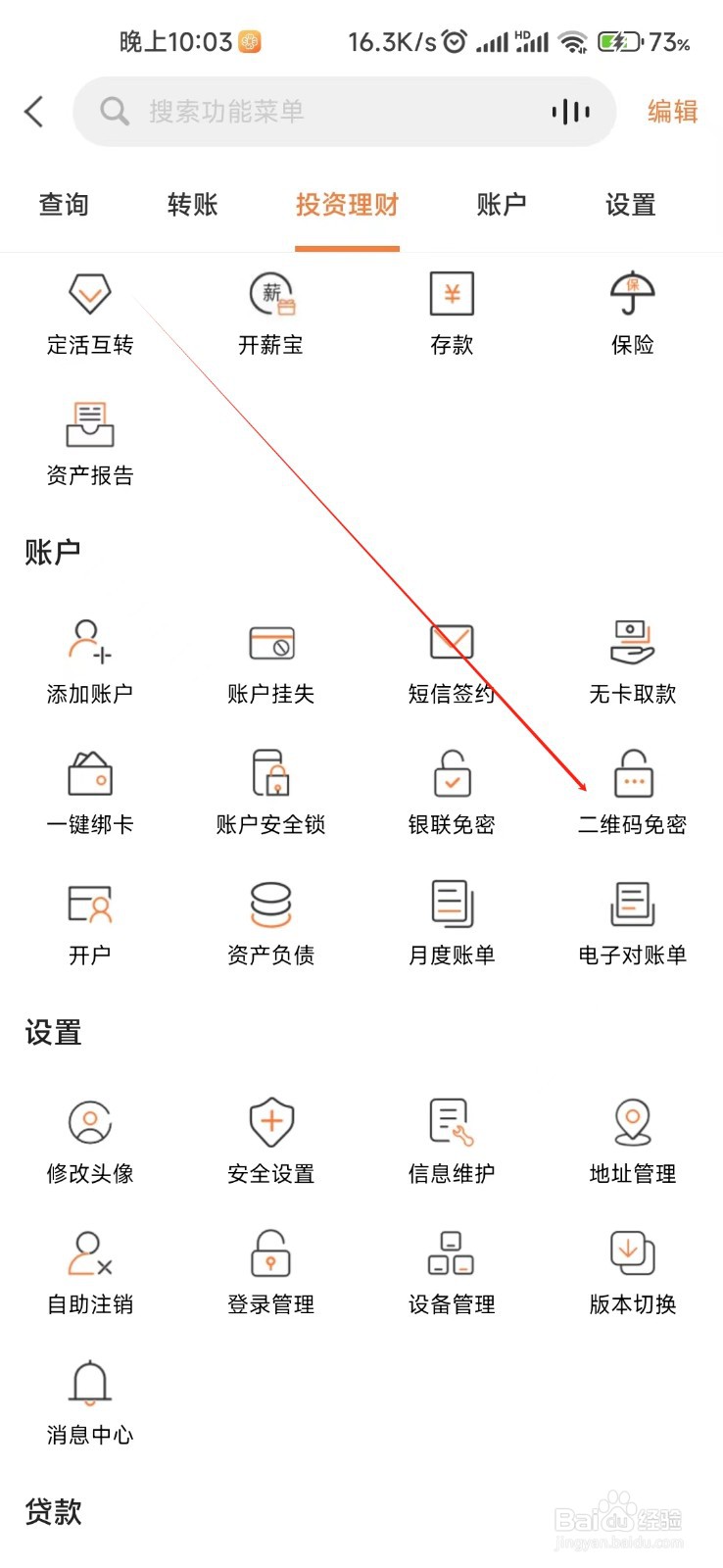Viewport: 723px width, 1568px height.
Task: Switch to the 转账 tab
Action: coord(192,205)
